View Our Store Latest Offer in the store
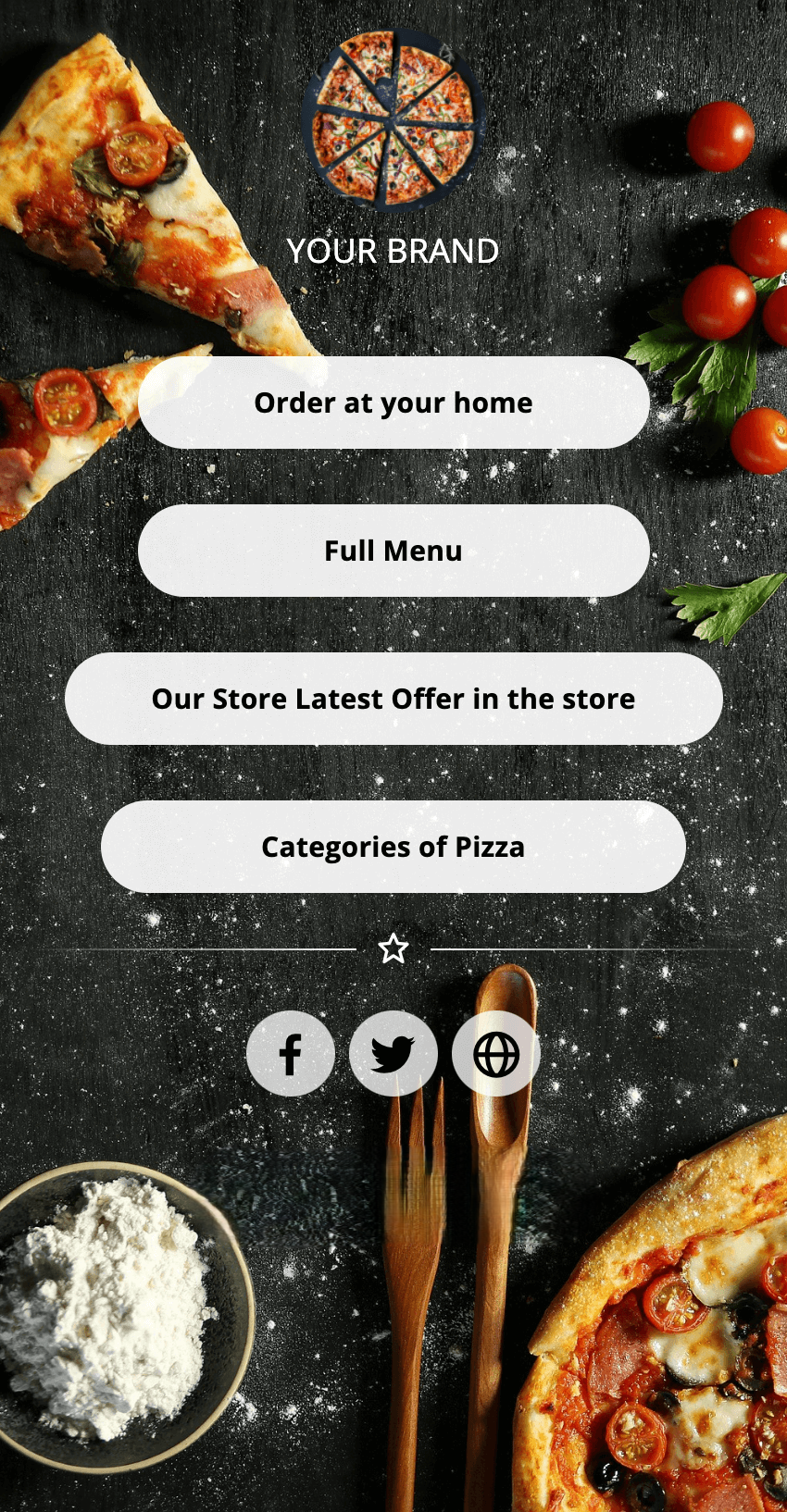 (393, 699)
